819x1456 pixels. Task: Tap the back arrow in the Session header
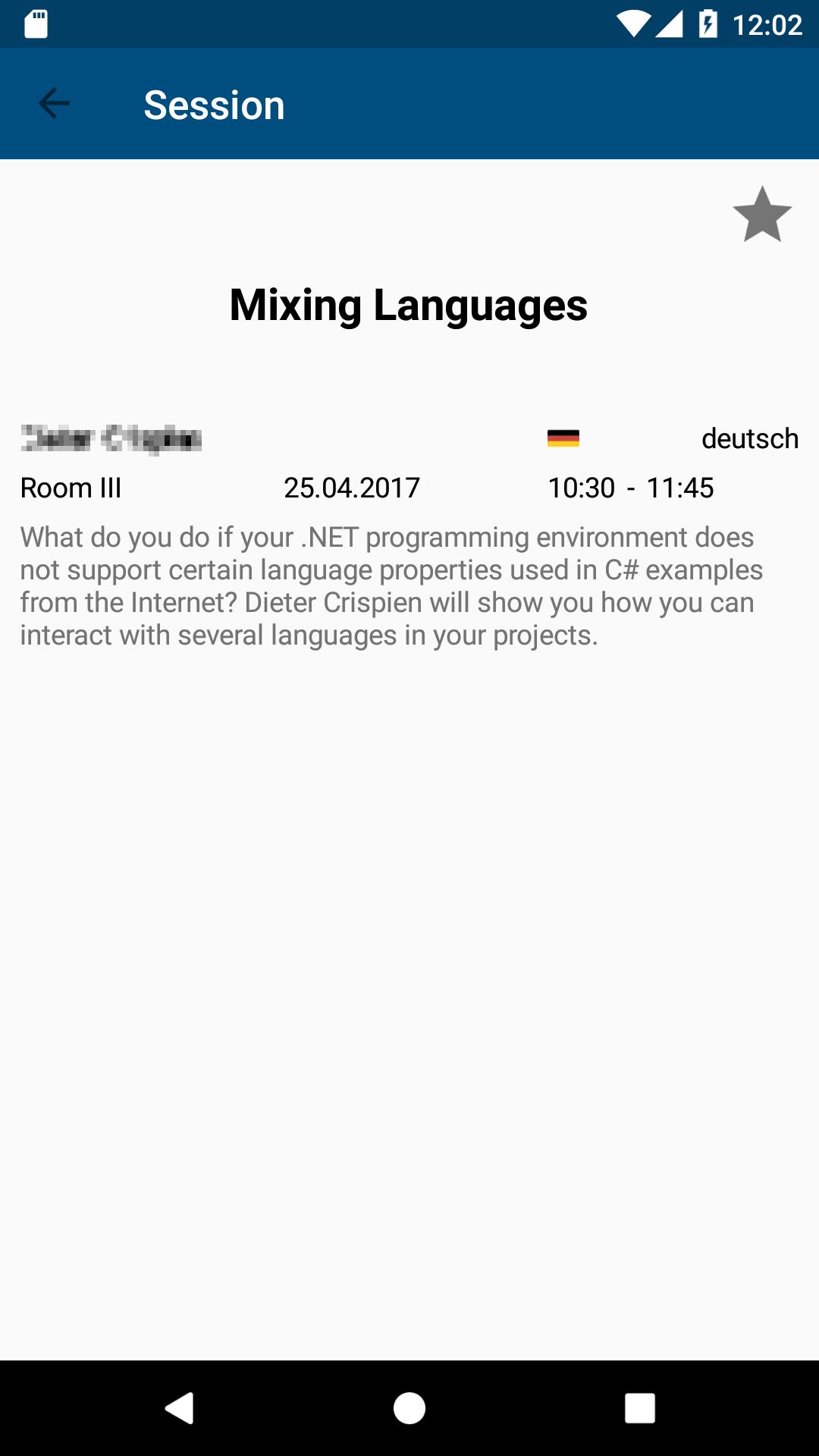53,103
